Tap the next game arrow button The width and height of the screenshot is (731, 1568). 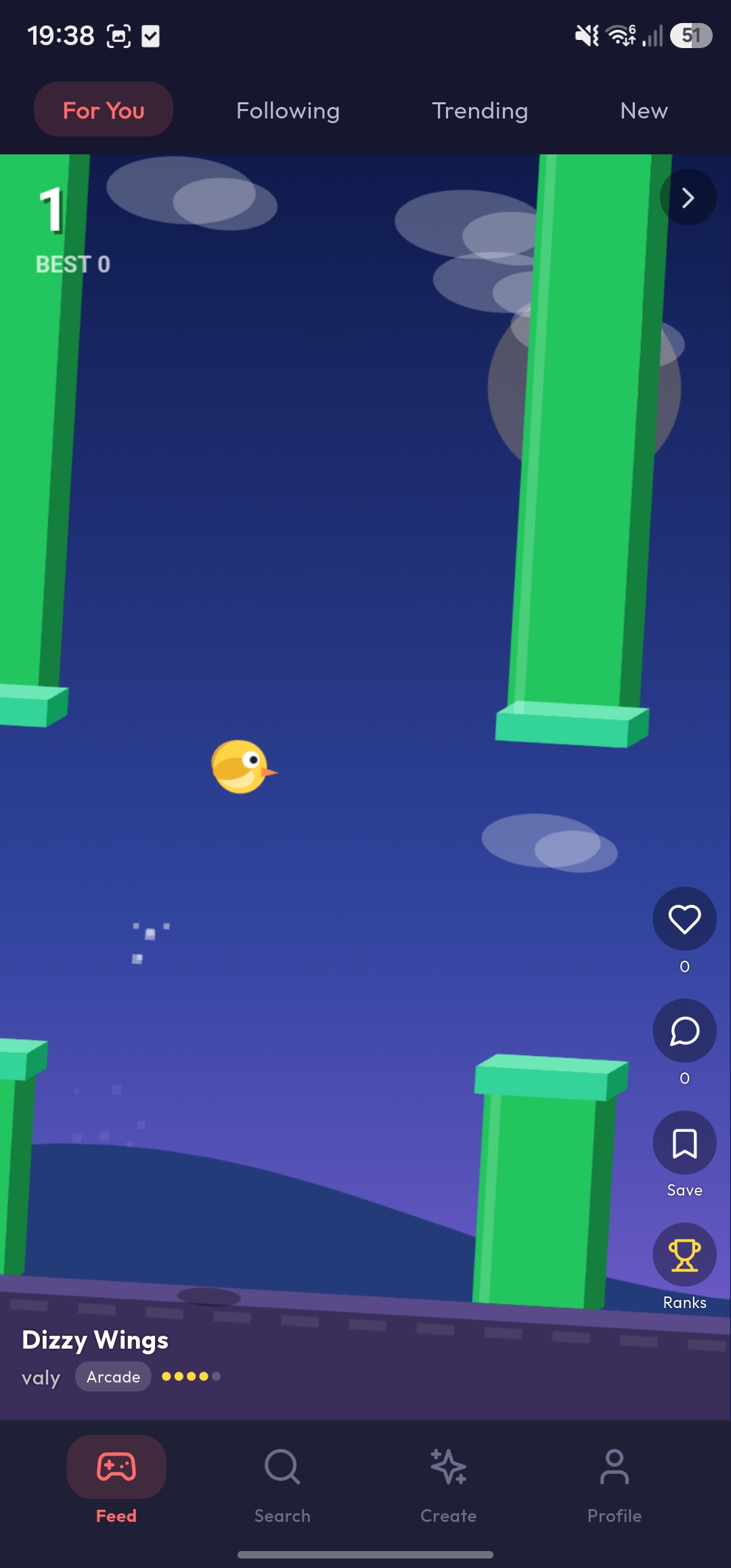point(688,197)
